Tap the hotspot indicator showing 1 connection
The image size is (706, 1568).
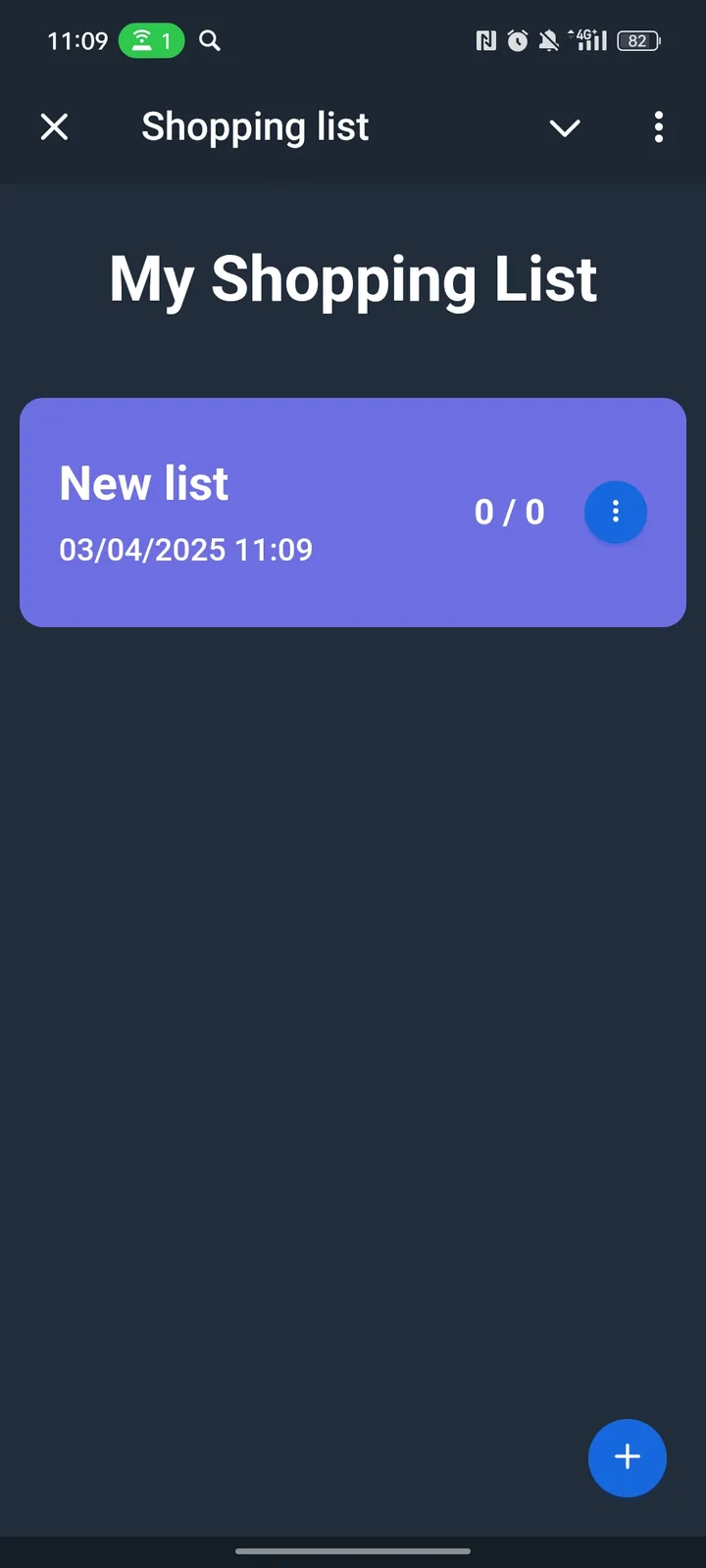(x=151, y=40)
